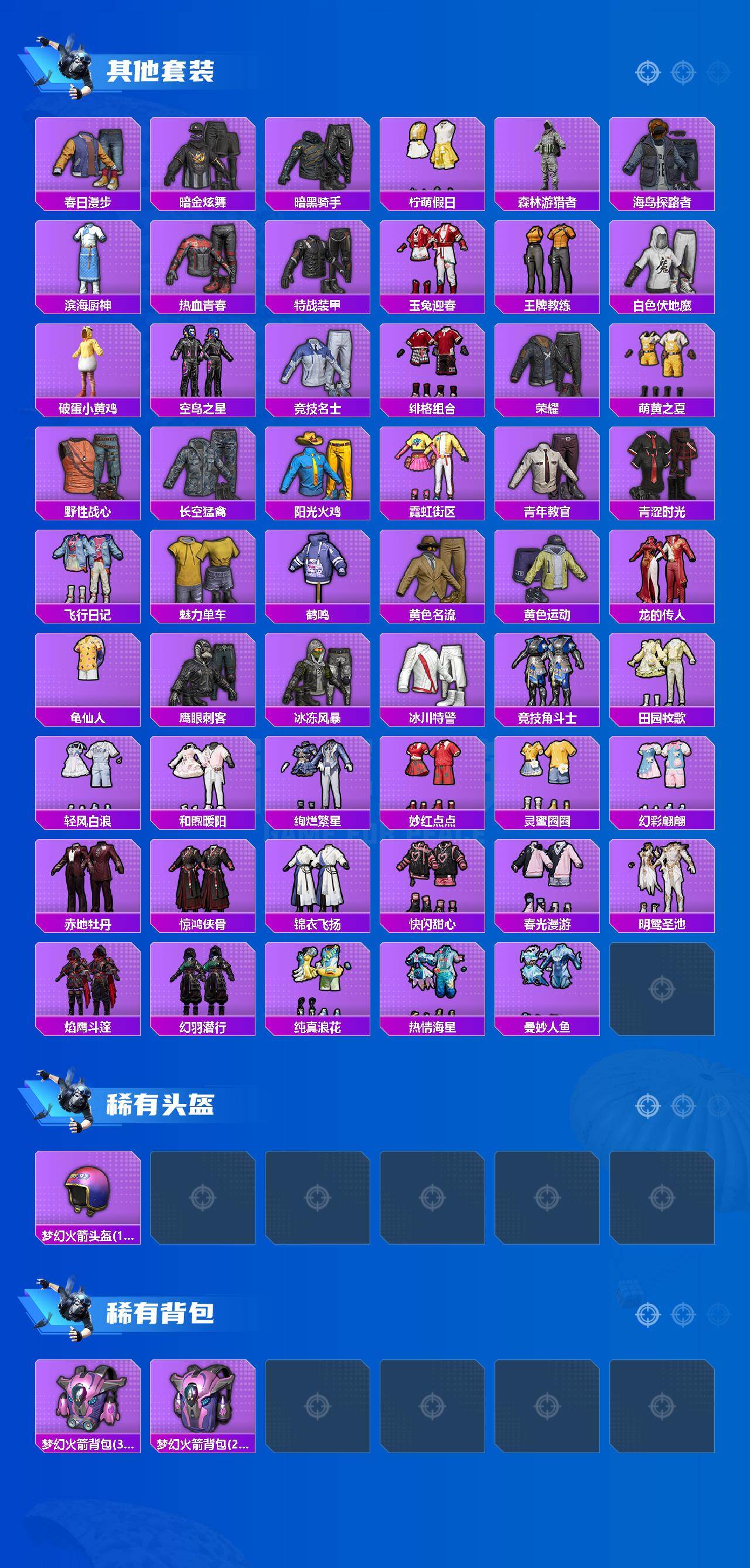
Task: Select the 阳光火鸡 turkey outfit
Action: point(318,466)
